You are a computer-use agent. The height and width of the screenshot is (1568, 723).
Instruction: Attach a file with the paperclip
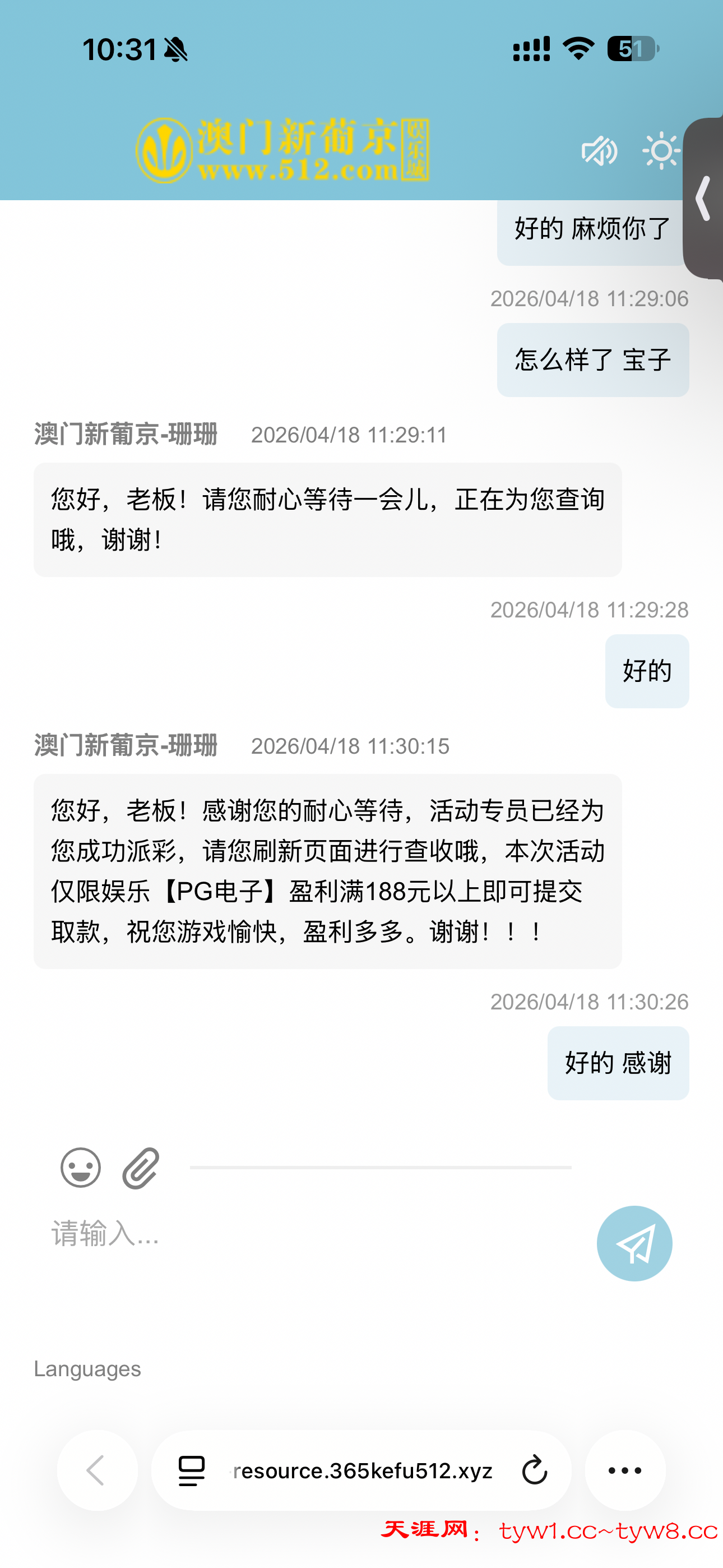(141, 1168)
